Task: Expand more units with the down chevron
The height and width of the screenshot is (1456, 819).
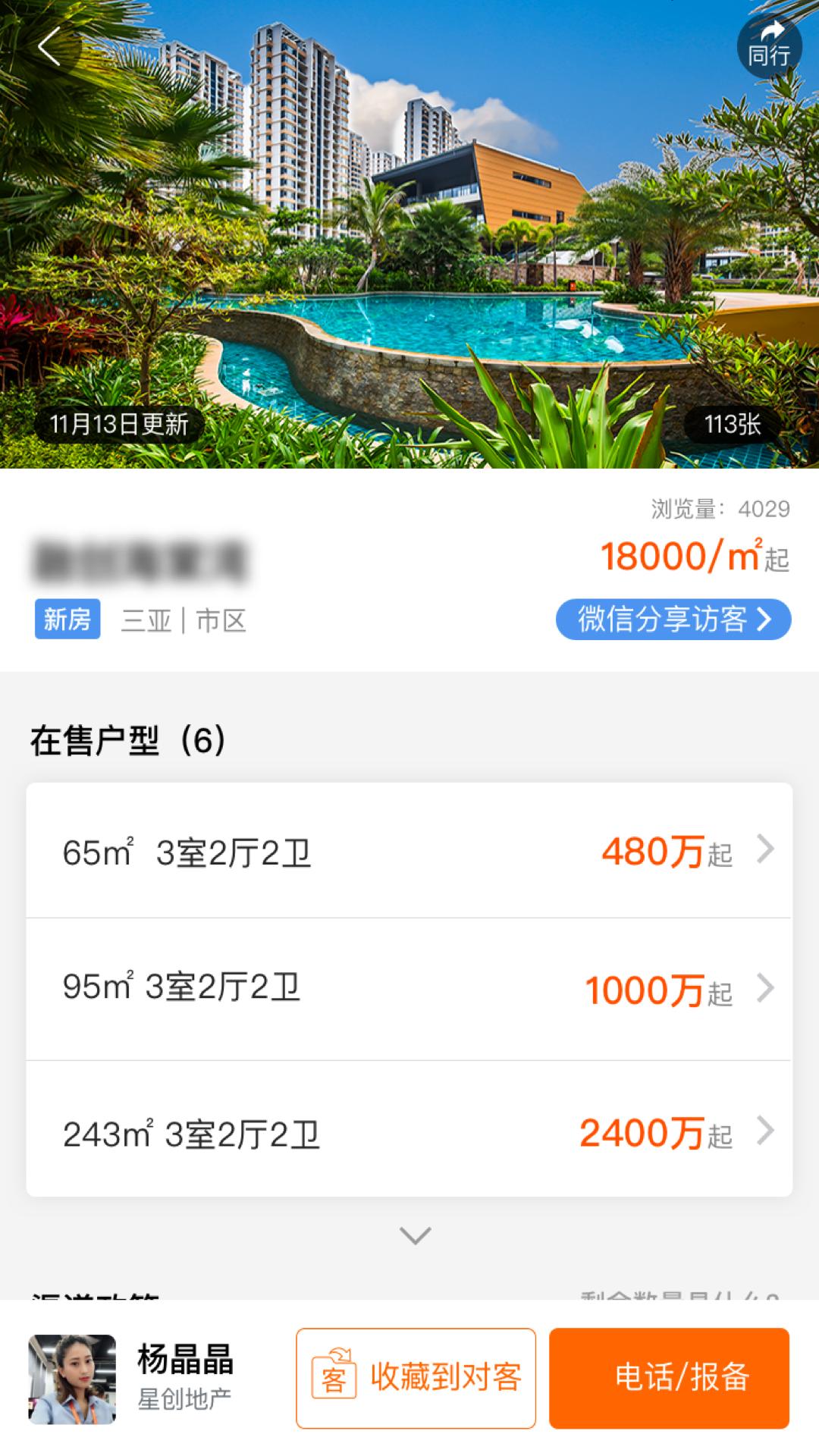Action: [x=415, y=1235]
